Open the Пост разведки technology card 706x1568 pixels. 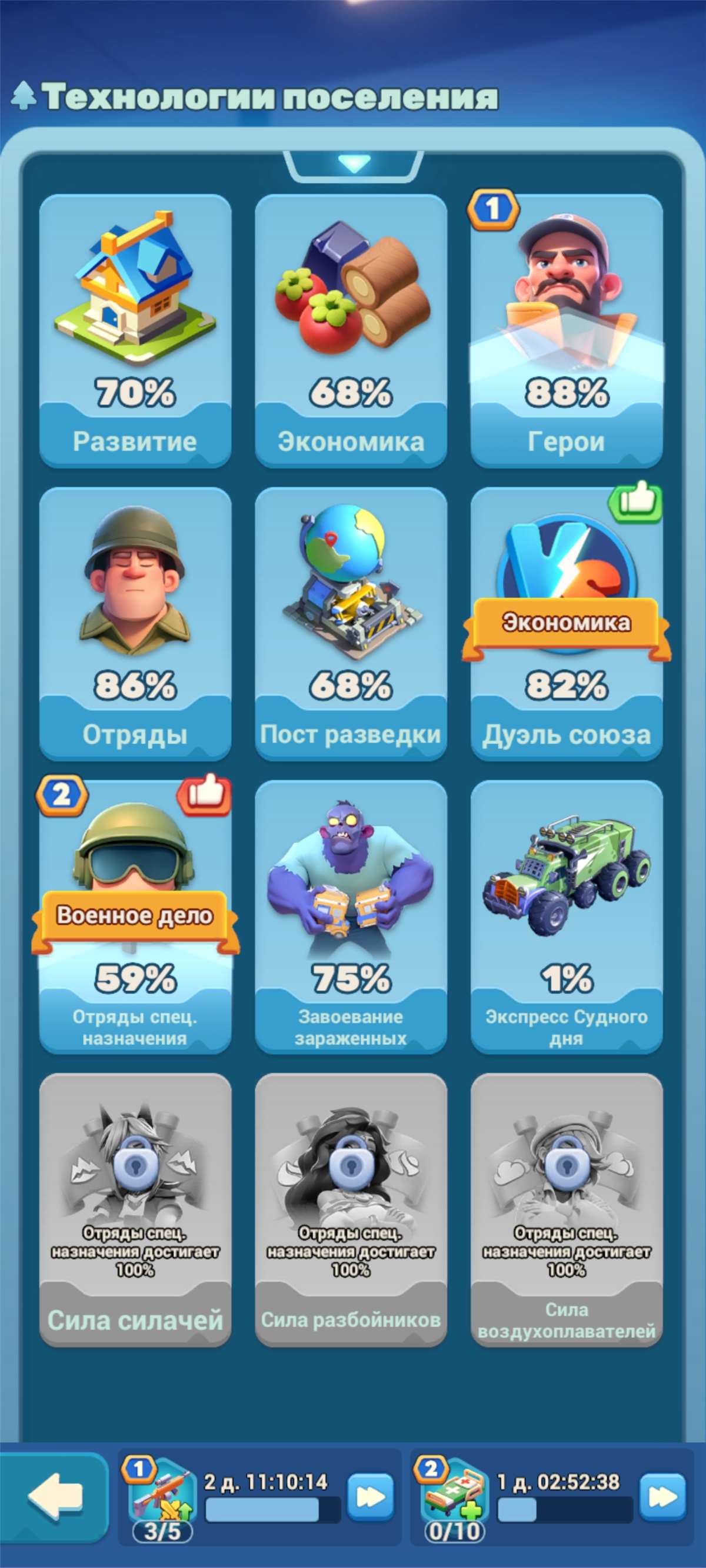[x=351, y=623]
